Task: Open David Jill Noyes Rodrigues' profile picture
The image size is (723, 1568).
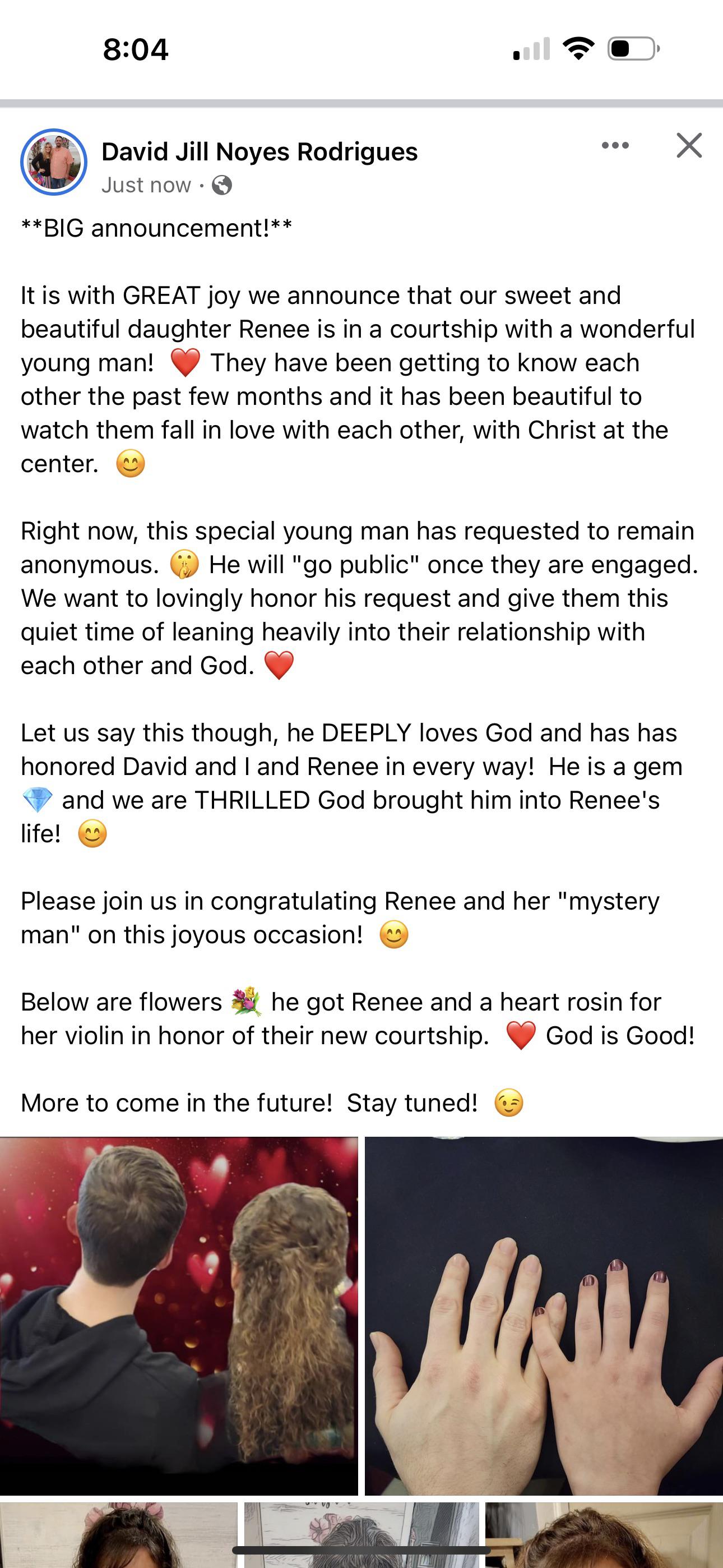Action: point(54,163)
